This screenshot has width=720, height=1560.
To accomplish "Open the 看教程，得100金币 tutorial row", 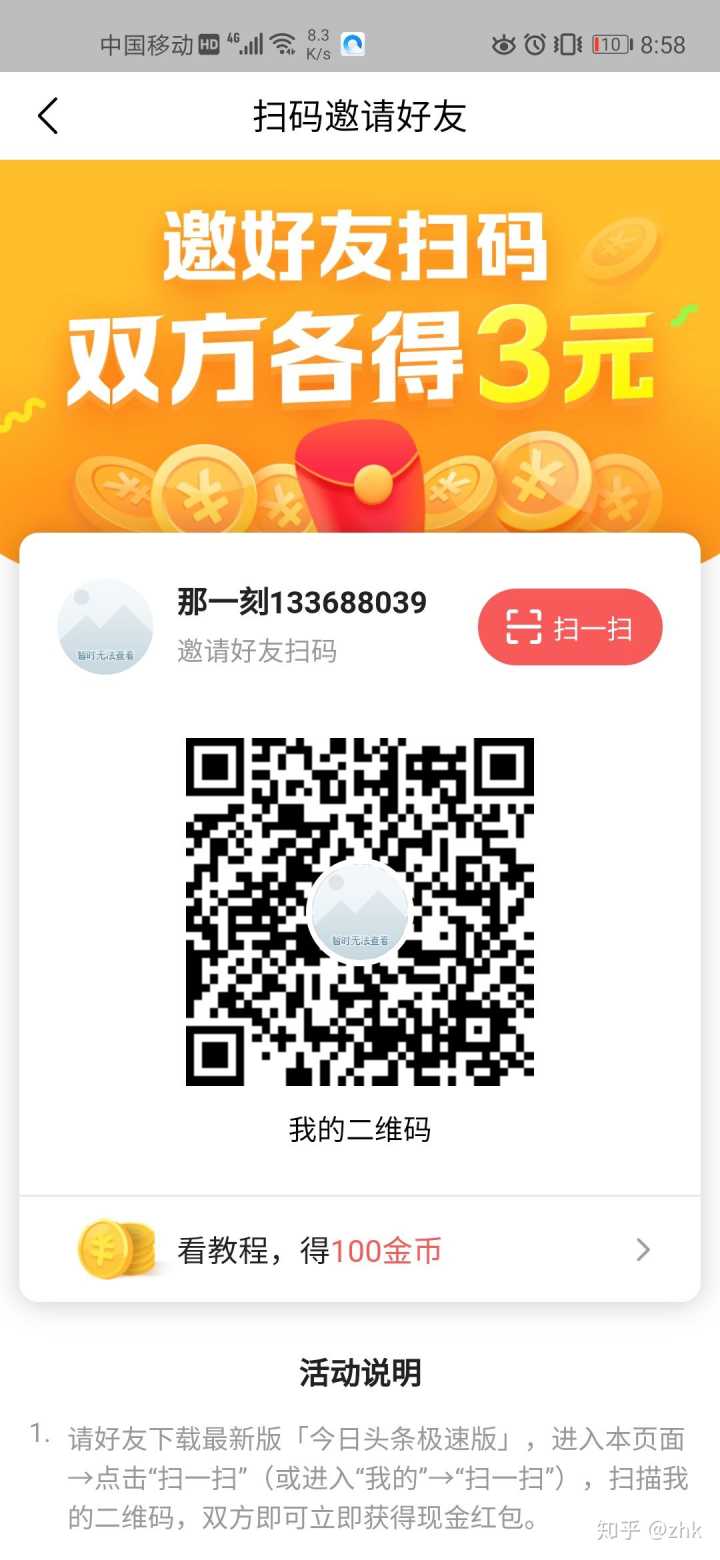I will 360,1250.
